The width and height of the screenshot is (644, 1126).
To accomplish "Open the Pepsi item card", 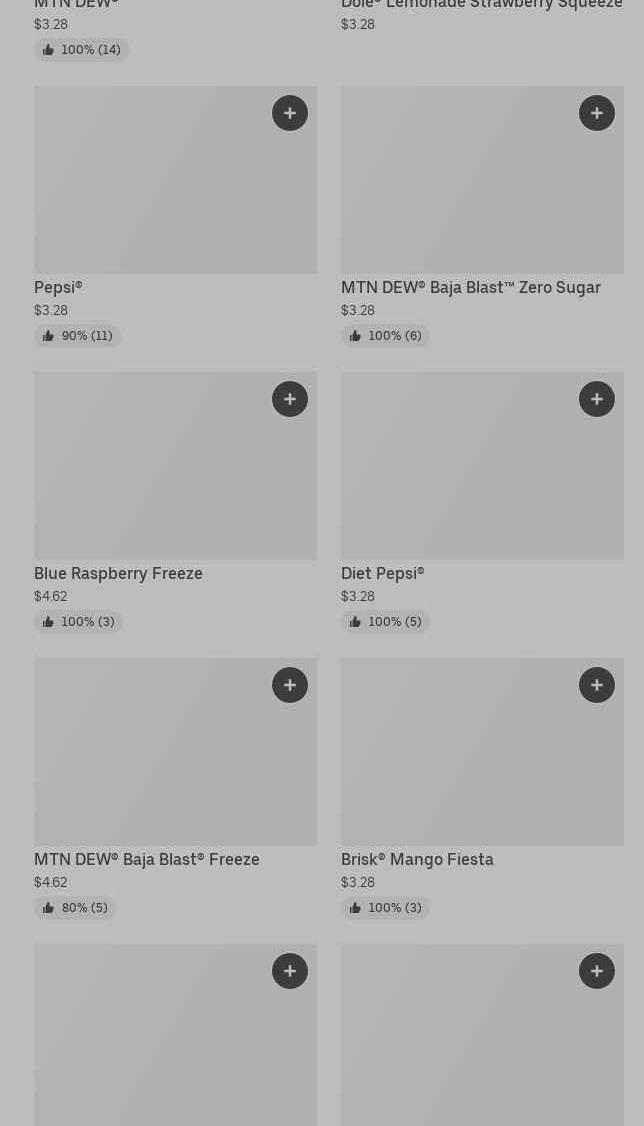I will (176, 217).
